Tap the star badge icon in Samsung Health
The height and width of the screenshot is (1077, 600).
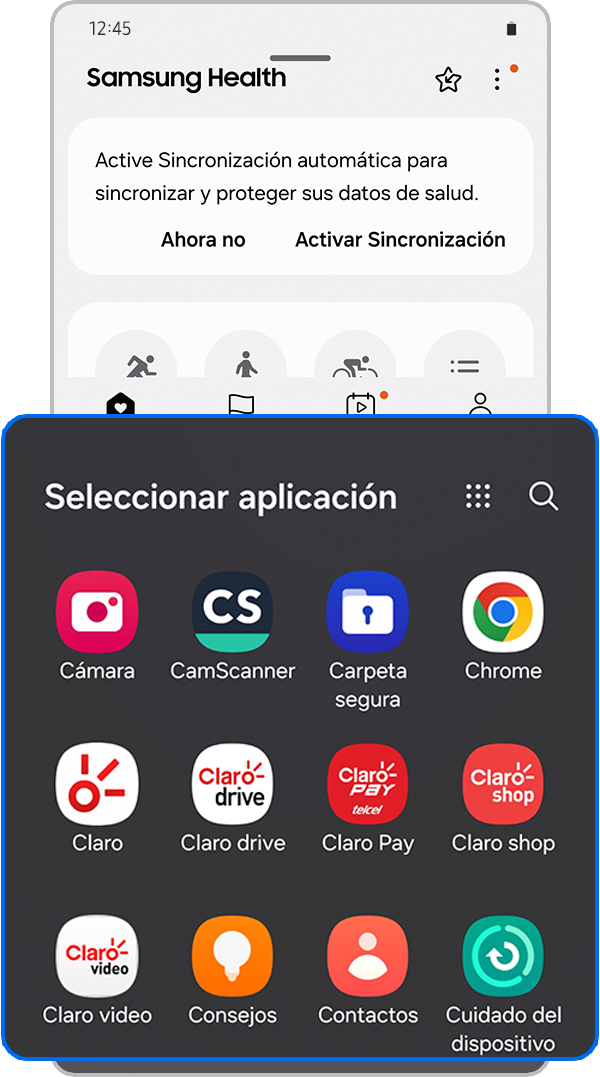pos(448,80)
